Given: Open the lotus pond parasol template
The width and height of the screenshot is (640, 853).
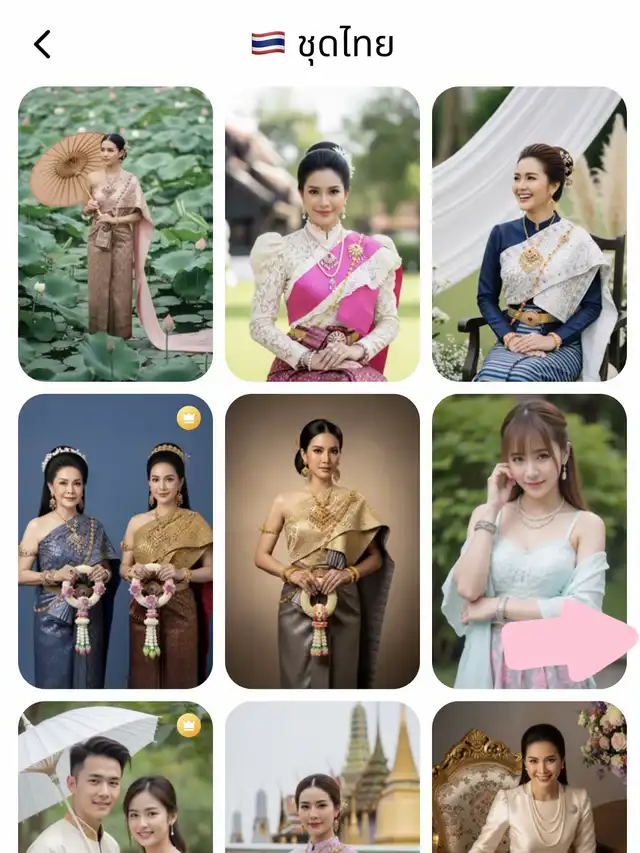Looking at the screenshot, I should click(115, 234).
